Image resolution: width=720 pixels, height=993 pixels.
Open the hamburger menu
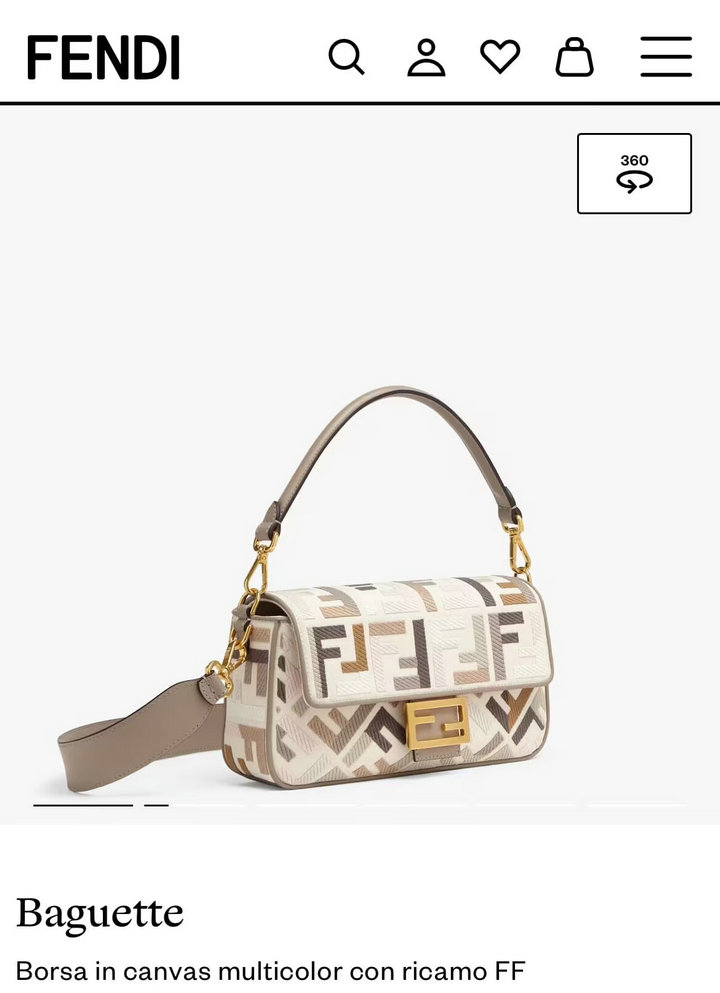[x=666, y=57]
